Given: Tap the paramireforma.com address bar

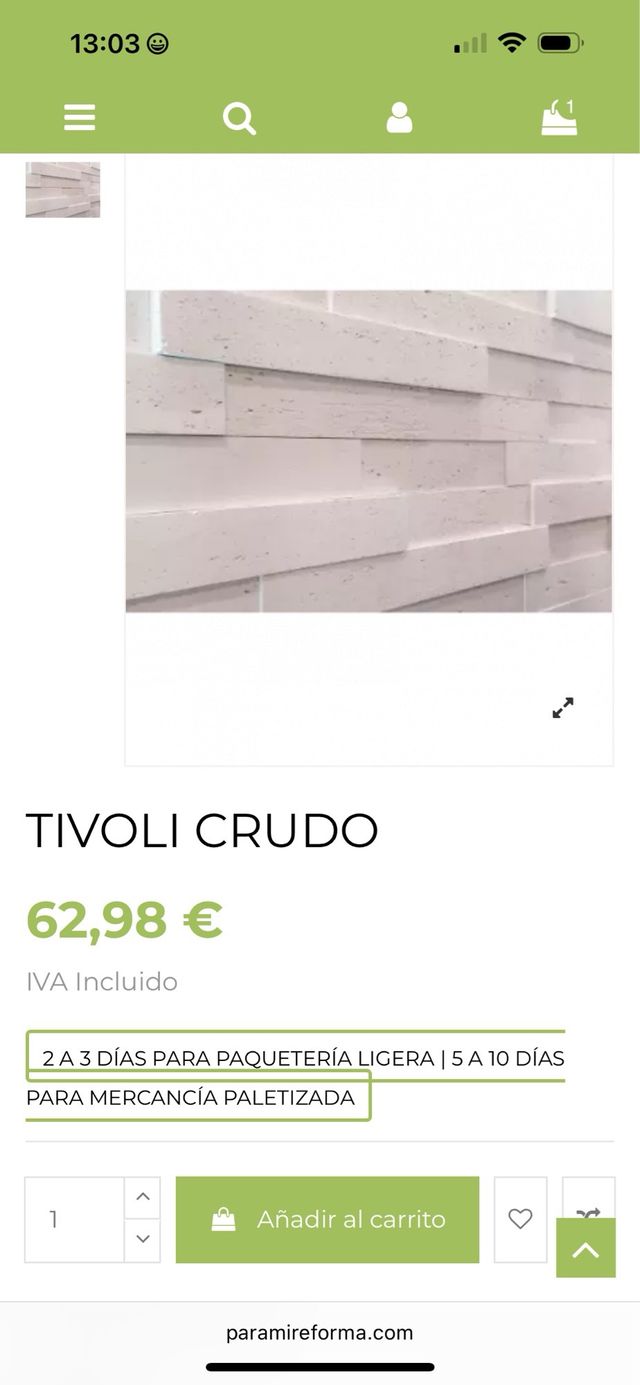Looking at the screenshot, I should [320, 1332].
